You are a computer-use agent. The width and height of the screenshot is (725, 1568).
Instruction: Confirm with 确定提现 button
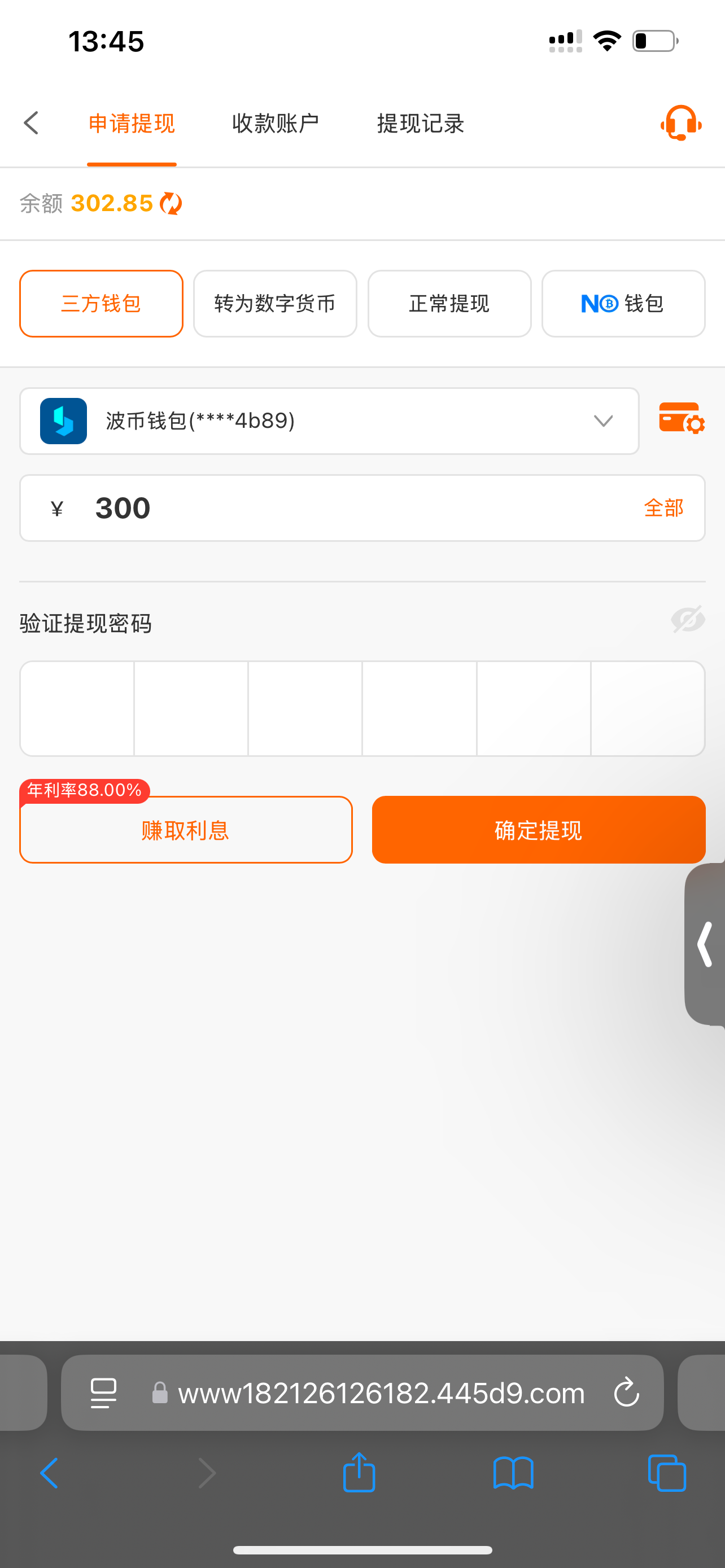(x=538, y=830)
